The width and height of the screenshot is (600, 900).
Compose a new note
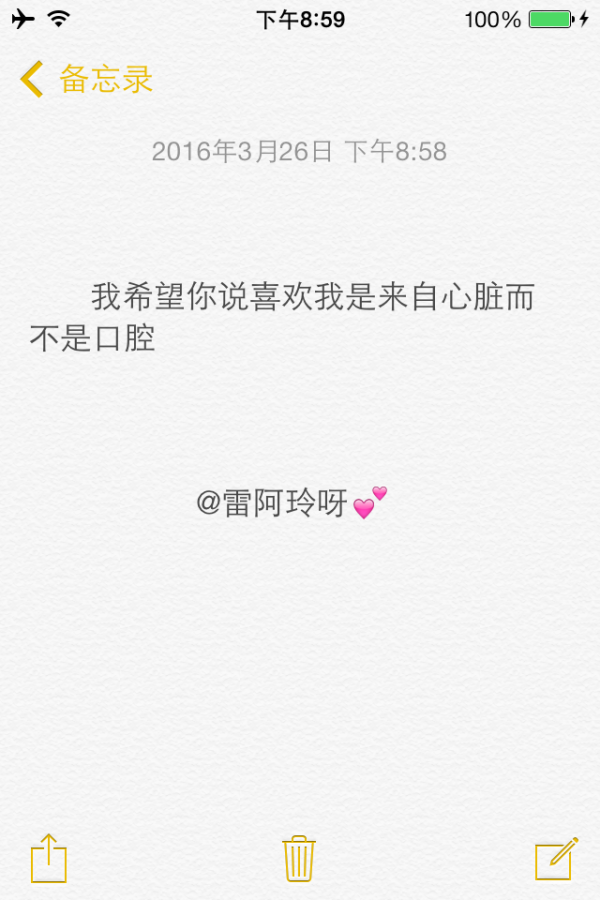click(556, 858)
